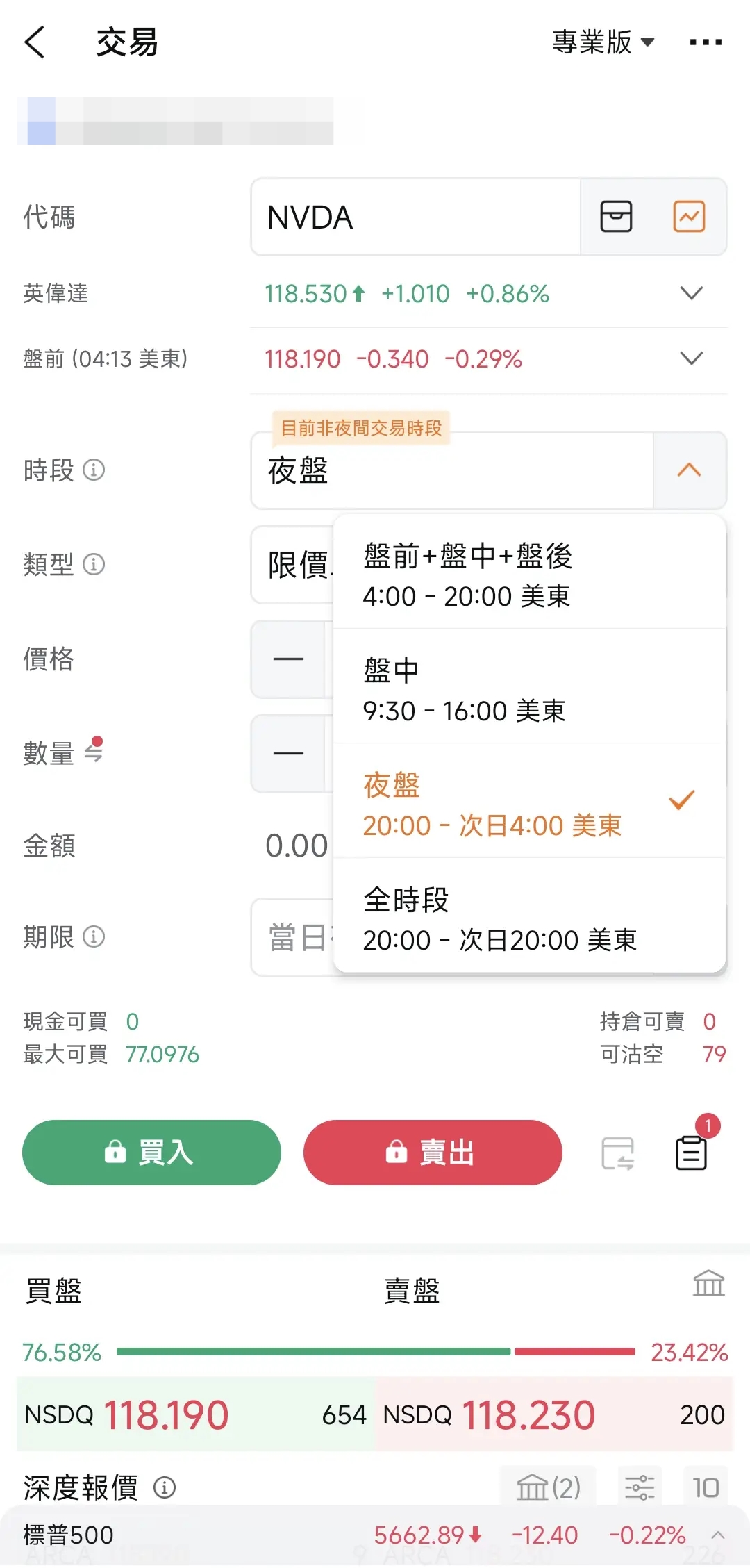Open the orders clipboard with badge 1
The height and width of the screenshot is (1568, 750).
(692, 1150)
